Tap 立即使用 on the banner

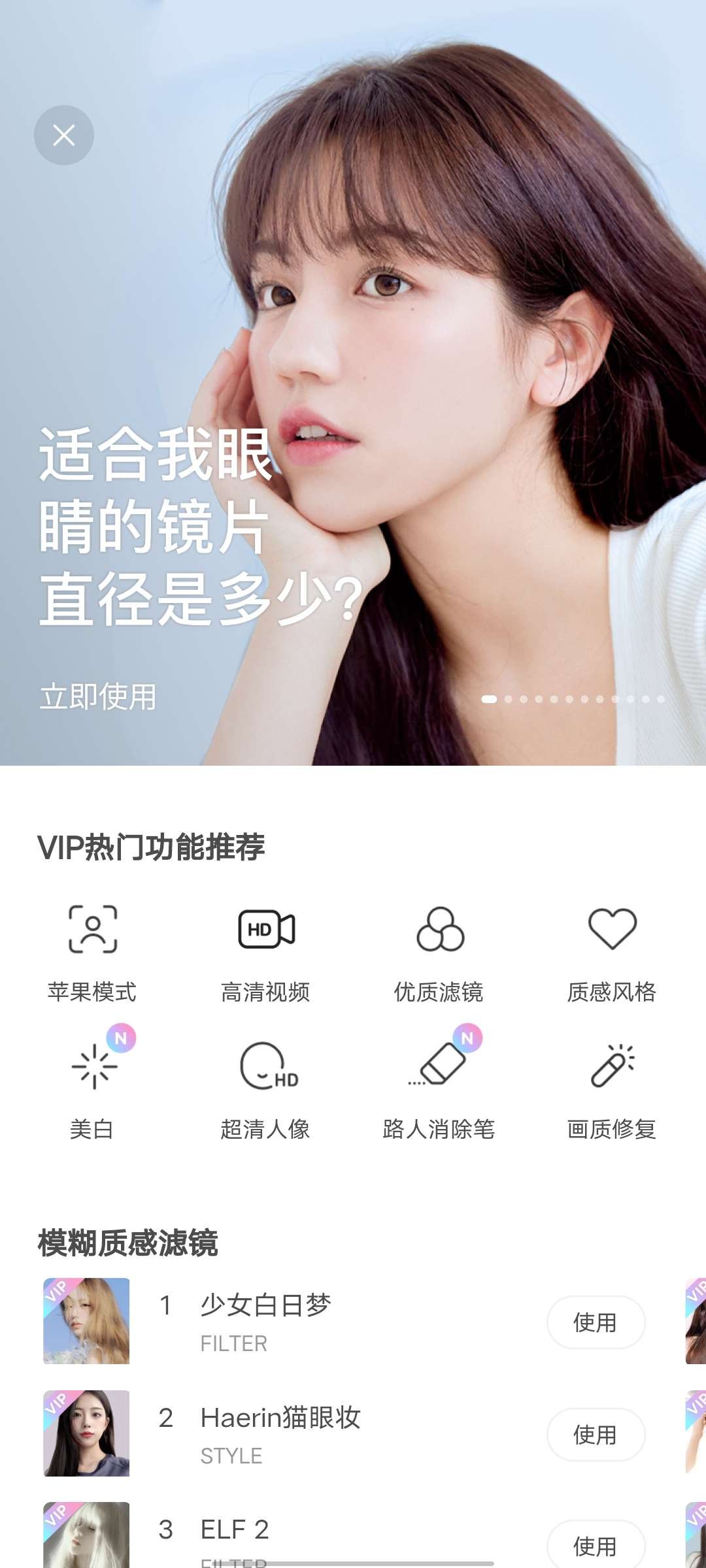click(98, 696)
